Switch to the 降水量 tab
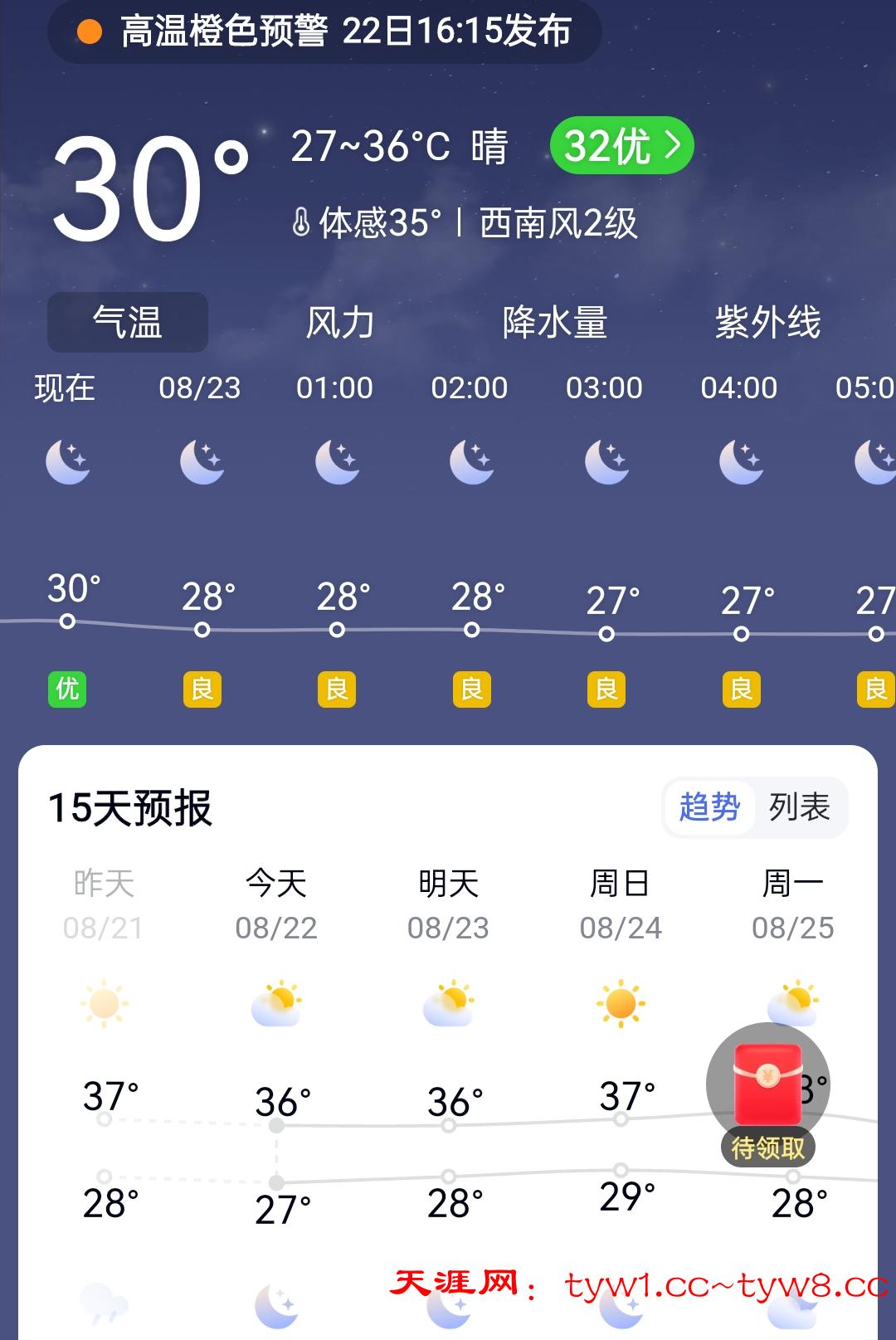 coord(554,322)
